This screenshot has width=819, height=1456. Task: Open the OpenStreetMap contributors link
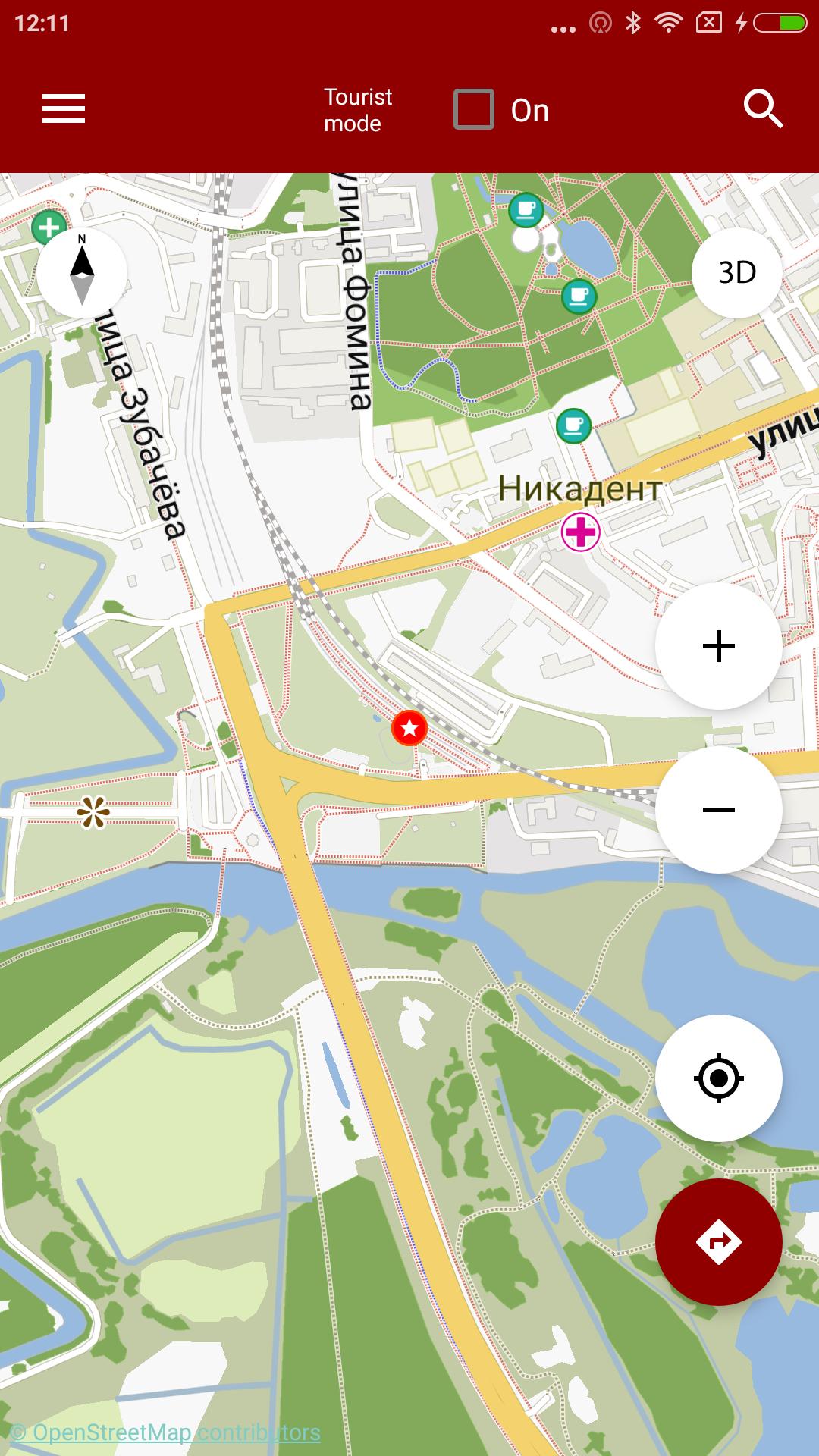click(165, 1432)
